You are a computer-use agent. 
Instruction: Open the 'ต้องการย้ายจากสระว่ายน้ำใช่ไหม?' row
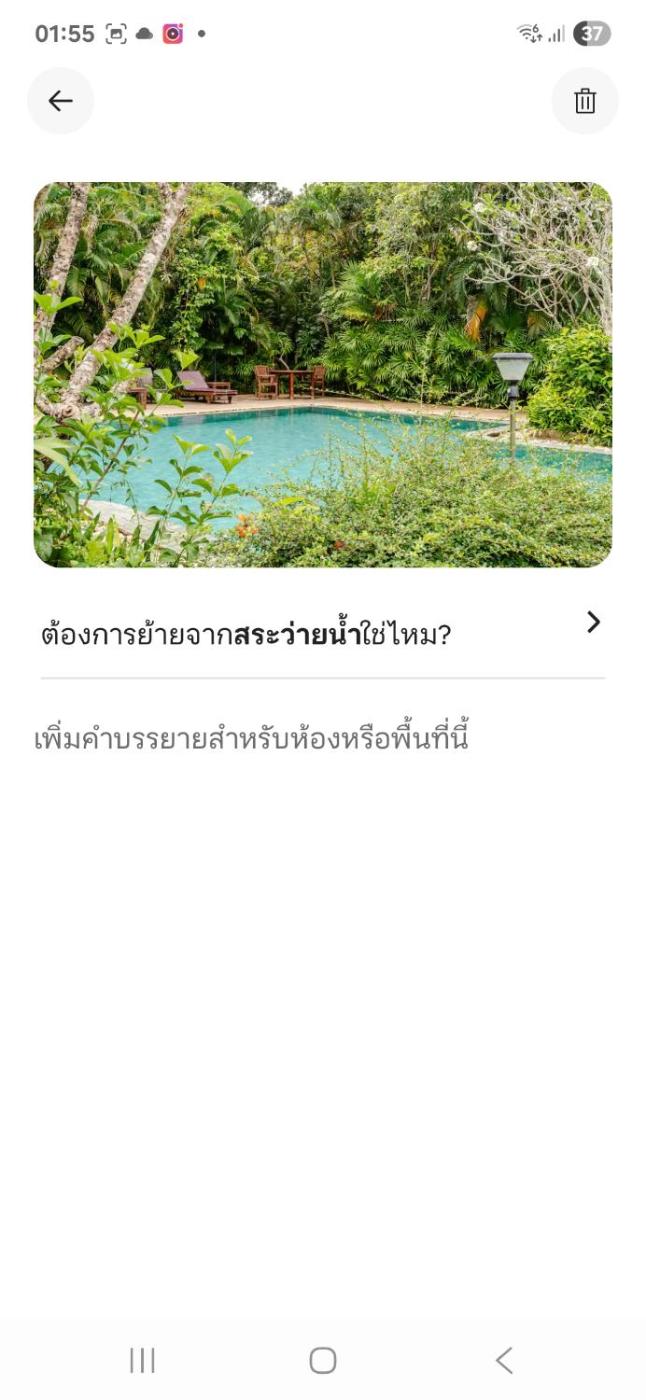click(322, 632)
